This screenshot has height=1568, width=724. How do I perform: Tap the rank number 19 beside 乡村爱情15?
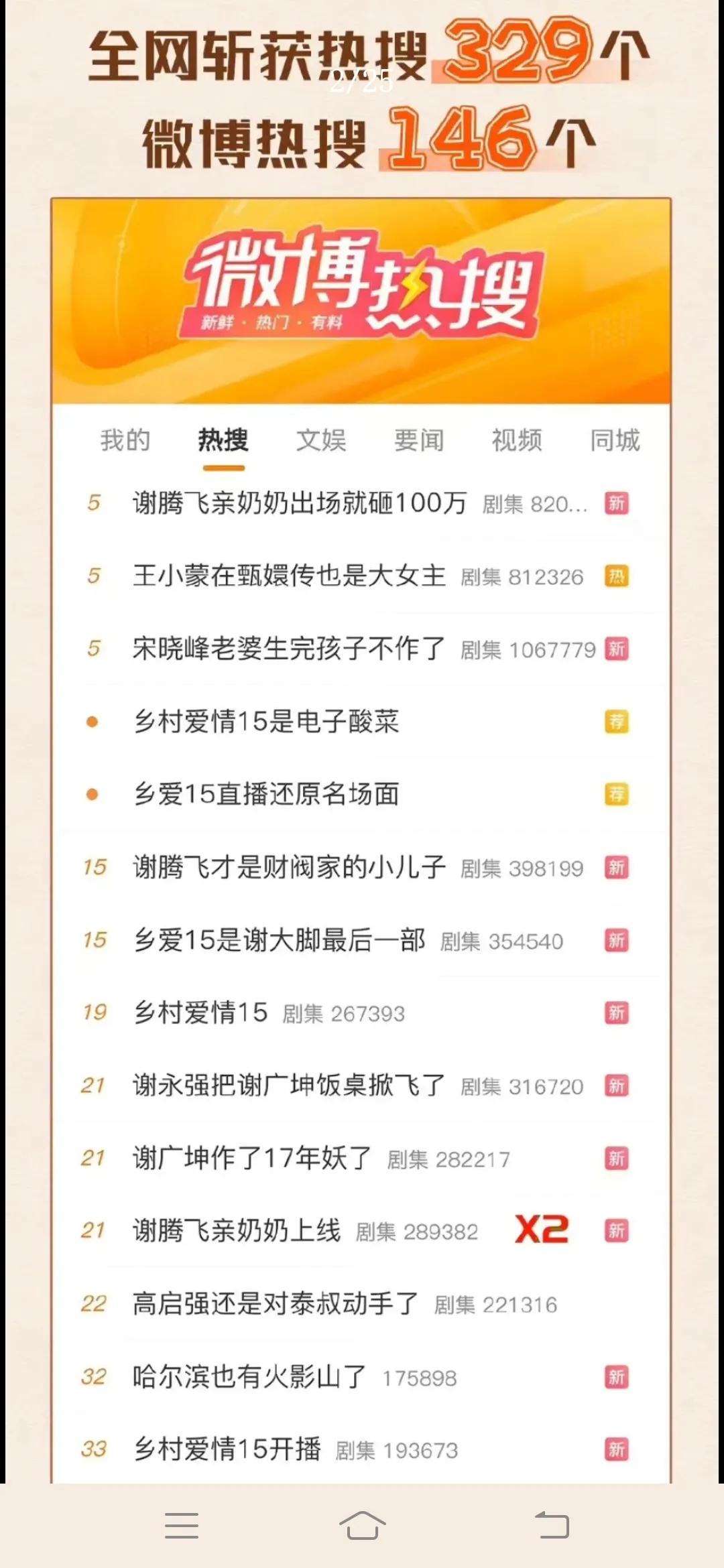[98, 1011]
